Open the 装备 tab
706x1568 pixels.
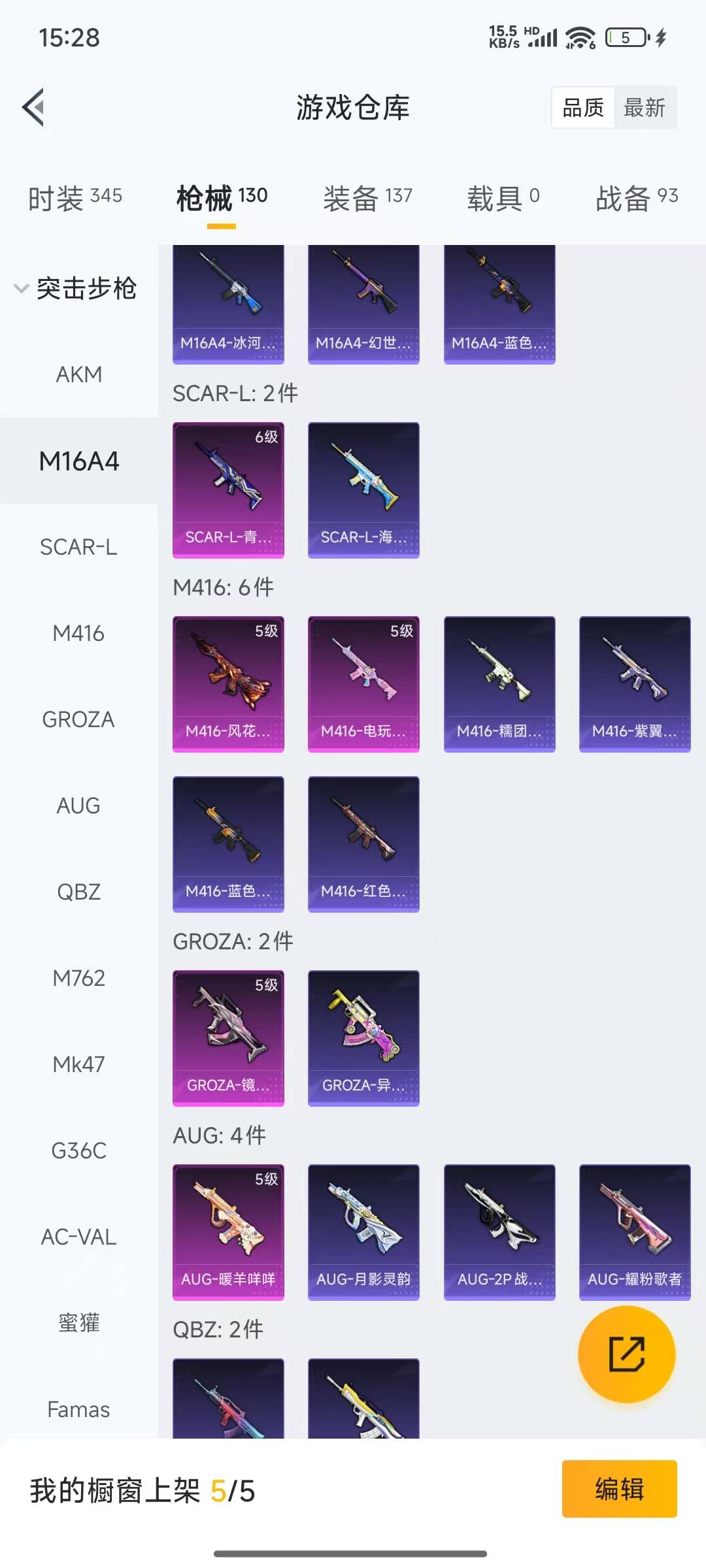point(367,197)
